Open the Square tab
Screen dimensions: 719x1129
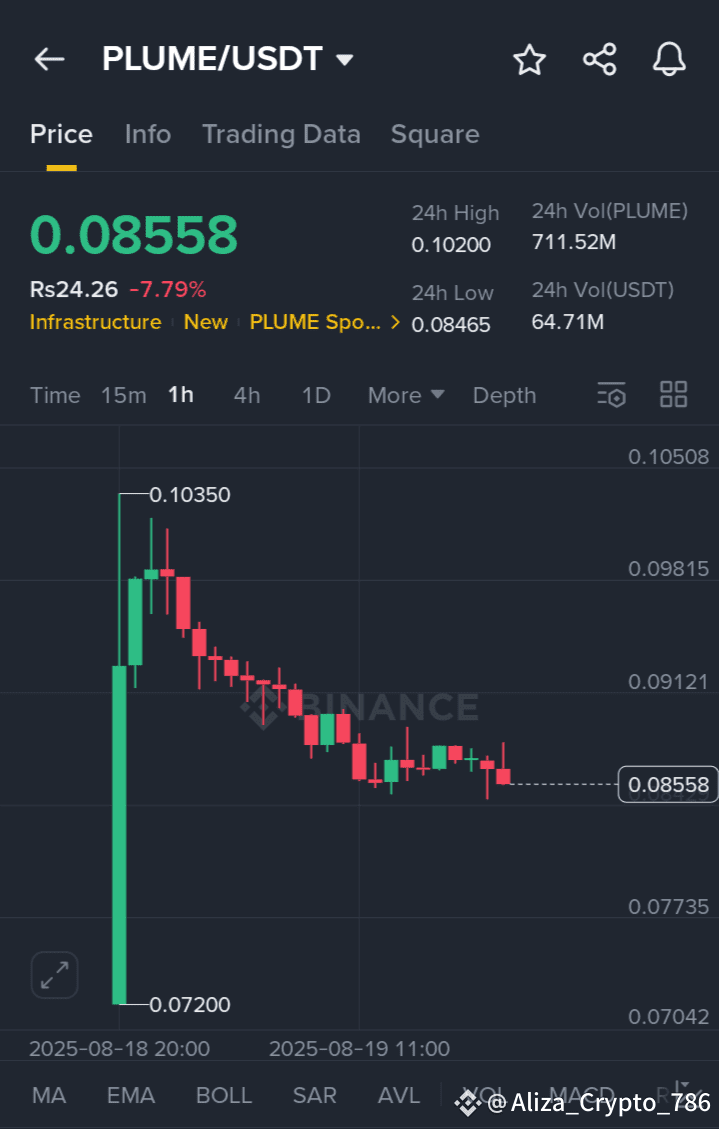pyautogui.click(x=434, y=134)
